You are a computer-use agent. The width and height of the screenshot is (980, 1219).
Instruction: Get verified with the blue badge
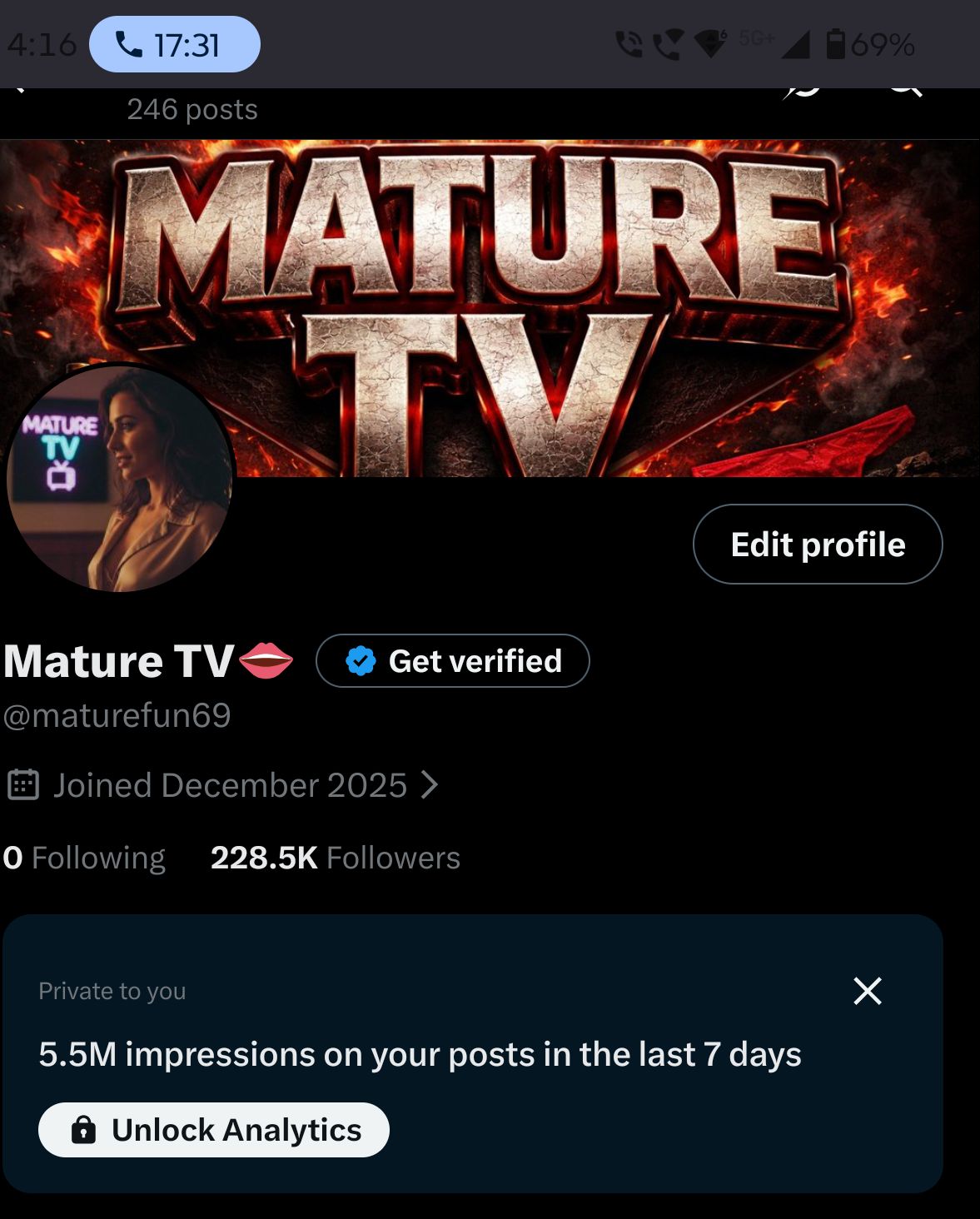(x=453, y=661)
